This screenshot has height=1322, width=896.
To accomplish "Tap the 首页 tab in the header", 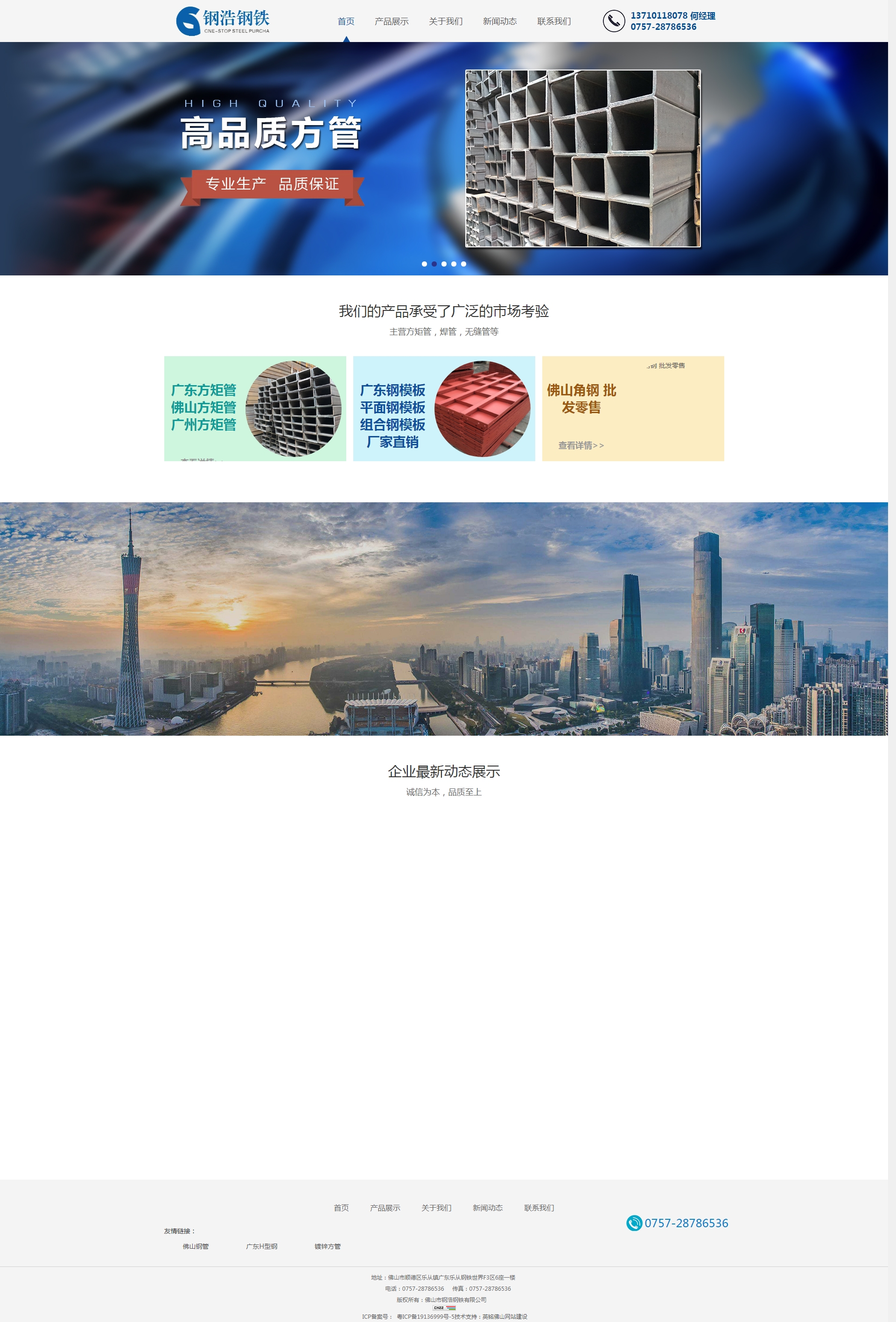I will coord(346,21).
